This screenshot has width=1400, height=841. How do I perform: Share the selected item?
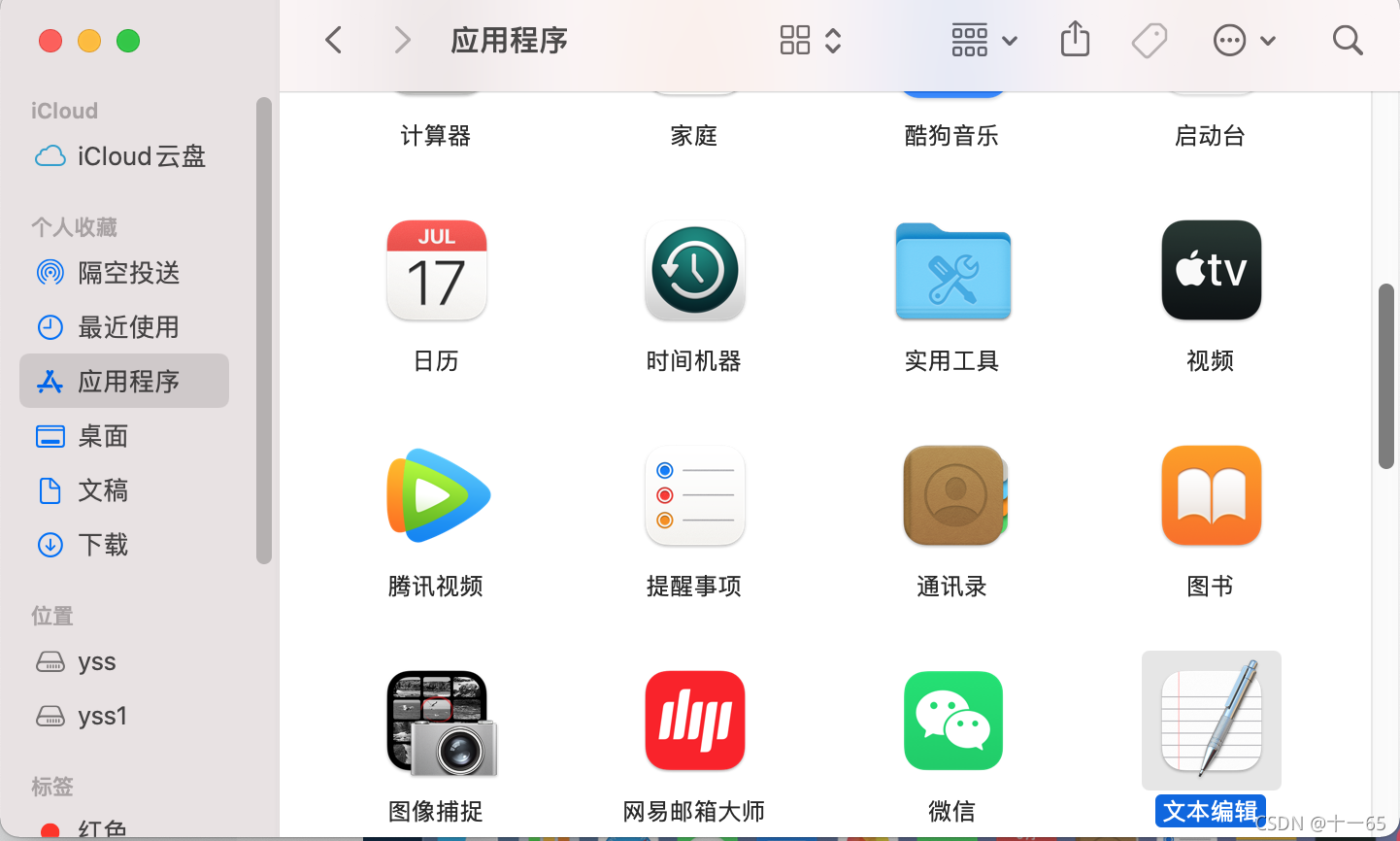(1075, 41)
